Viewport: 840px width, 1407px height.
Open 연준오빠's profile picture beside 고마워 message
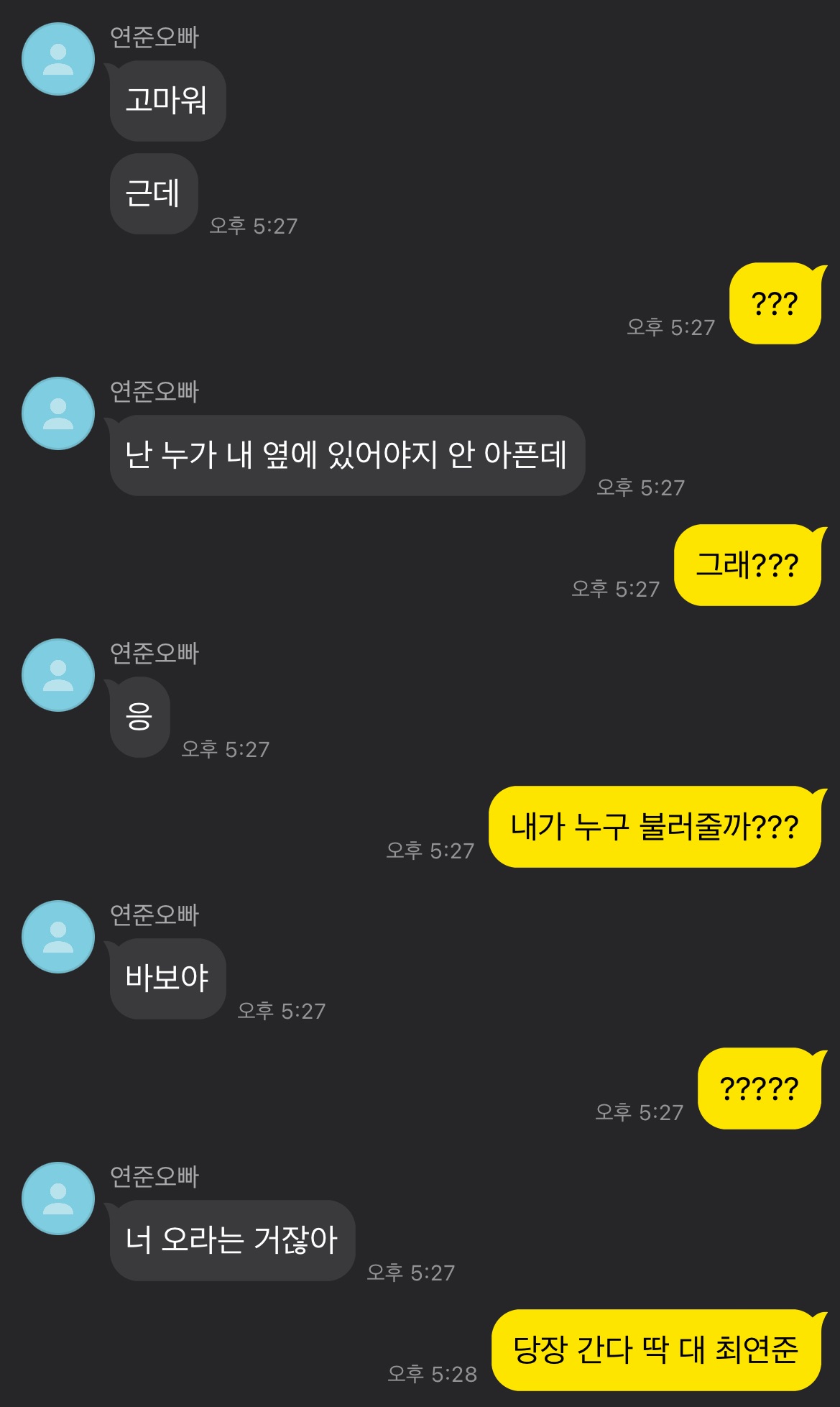(58, 59)
